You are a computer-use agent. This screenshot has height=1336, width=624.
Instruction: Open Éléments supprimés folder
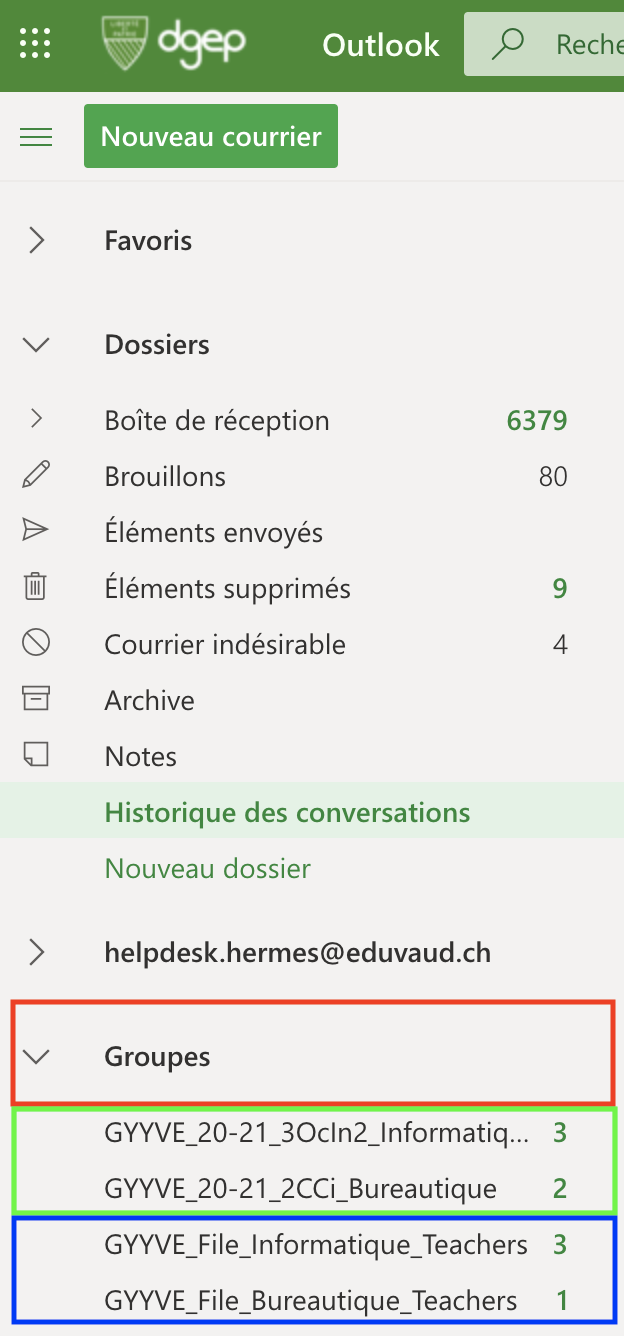click(x=312, y=588)
